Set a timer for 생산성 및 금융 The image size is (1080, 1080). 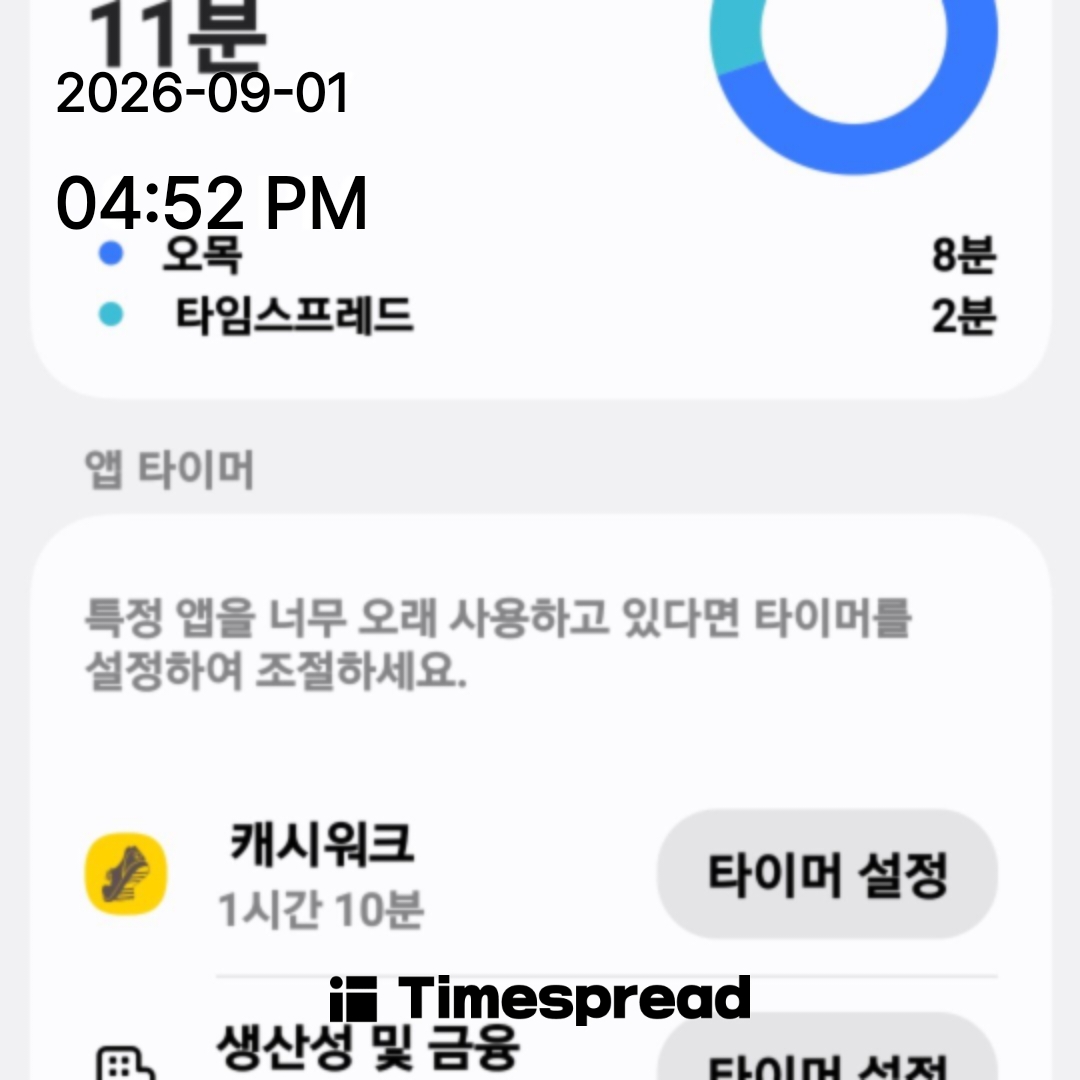click(x=827, y=1047)
